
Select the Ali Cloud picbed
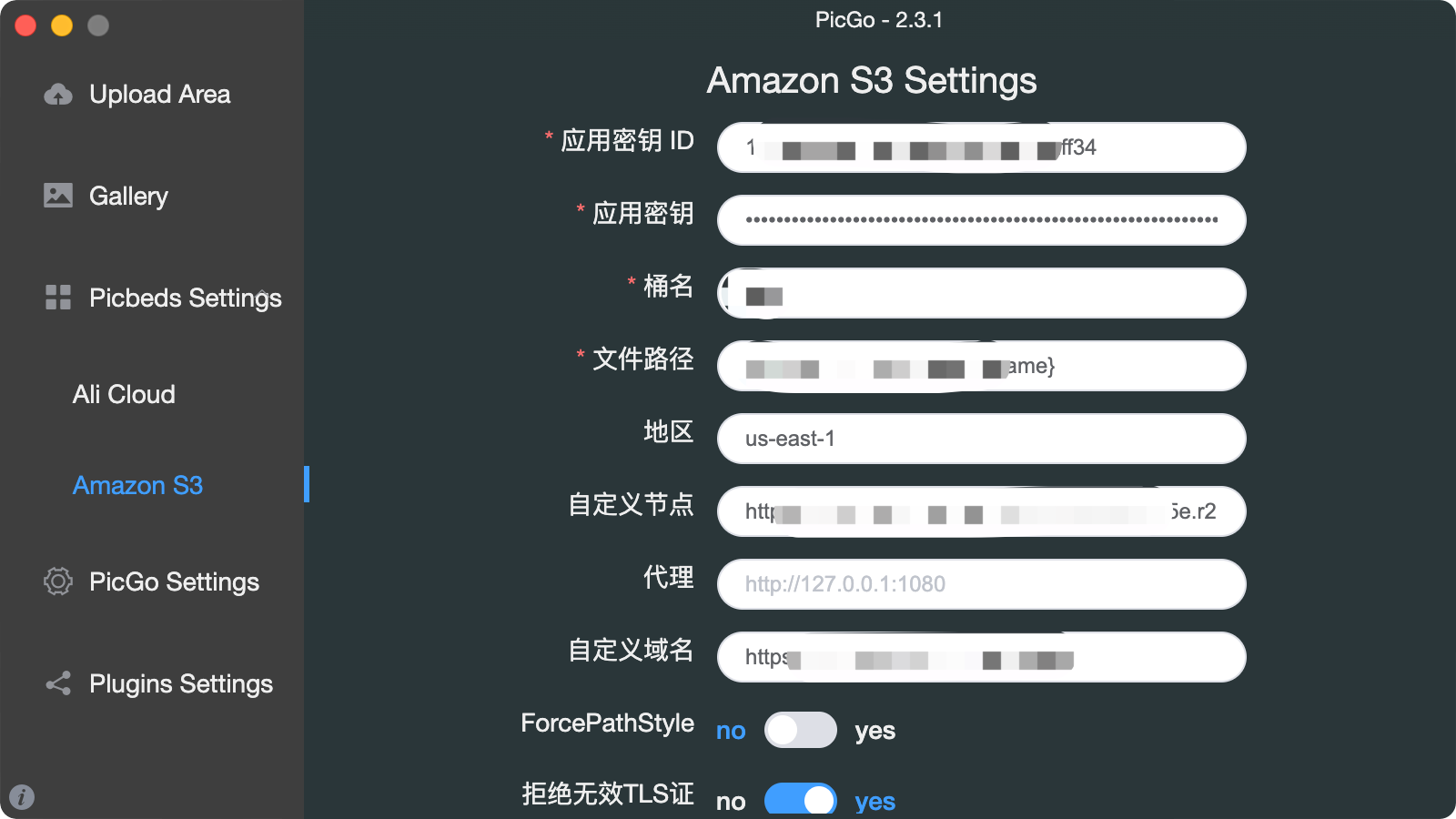pyautogui.click(x=124, y=395)
